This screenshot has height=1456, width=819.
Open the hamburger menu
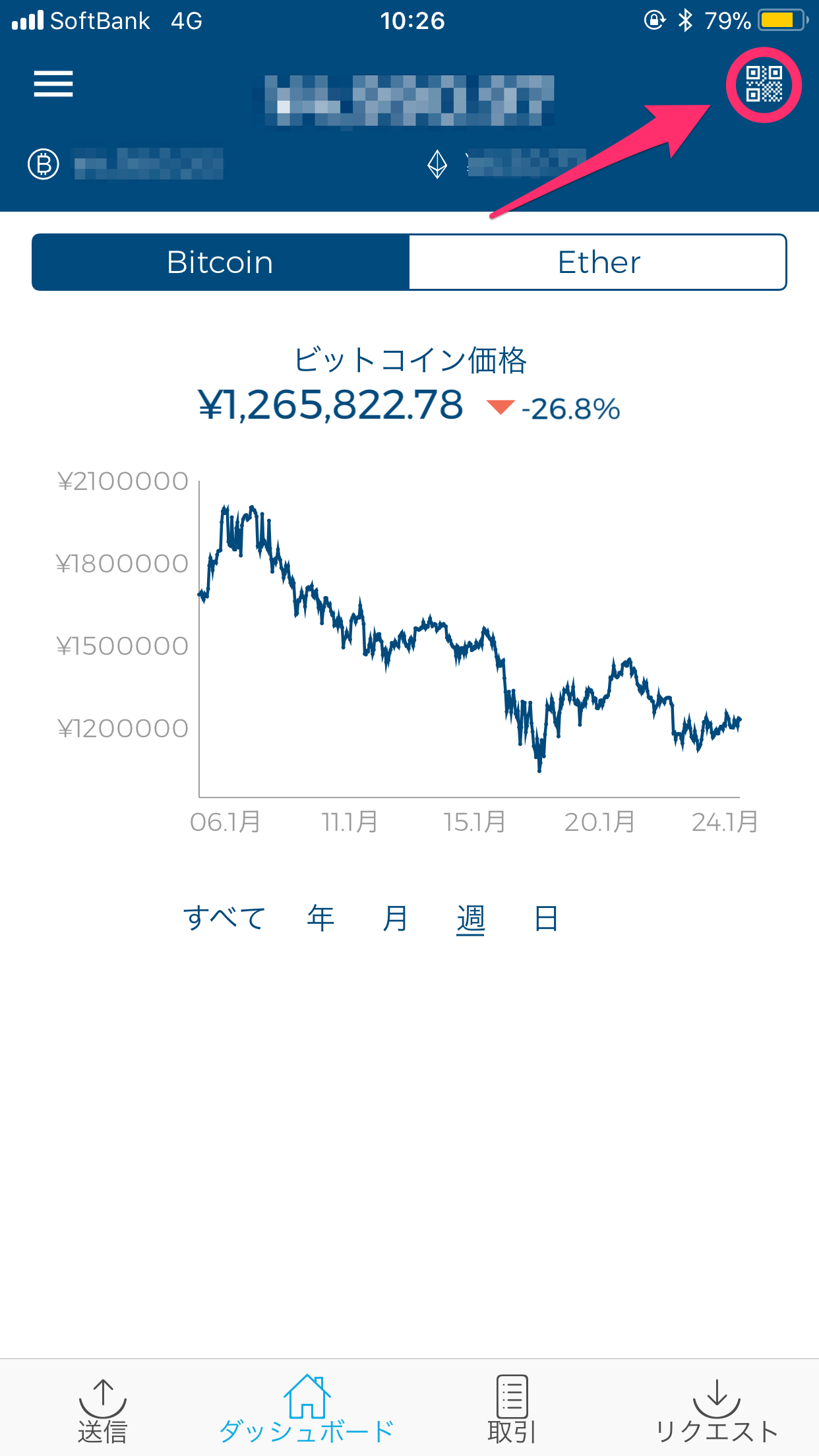[53, 84]
